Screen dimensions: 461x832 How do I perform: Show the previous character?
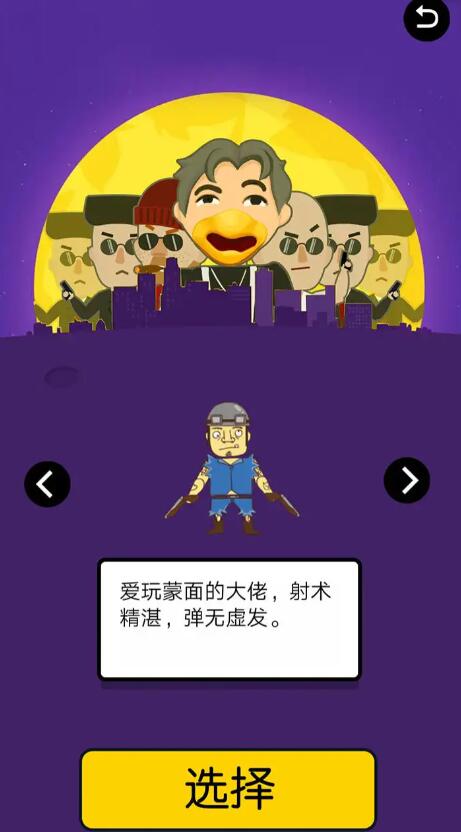pyautogui.click(x=47, y=484)
